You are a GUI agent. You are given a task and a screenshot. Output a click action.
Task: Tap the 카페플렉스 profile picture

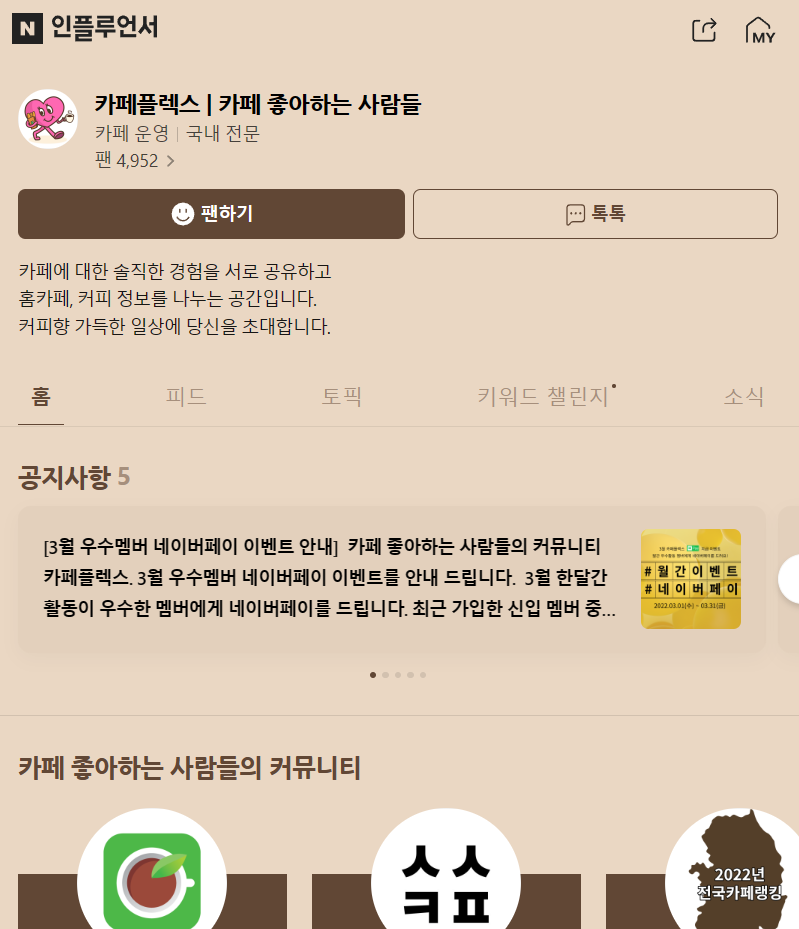[x=48, y=119]
